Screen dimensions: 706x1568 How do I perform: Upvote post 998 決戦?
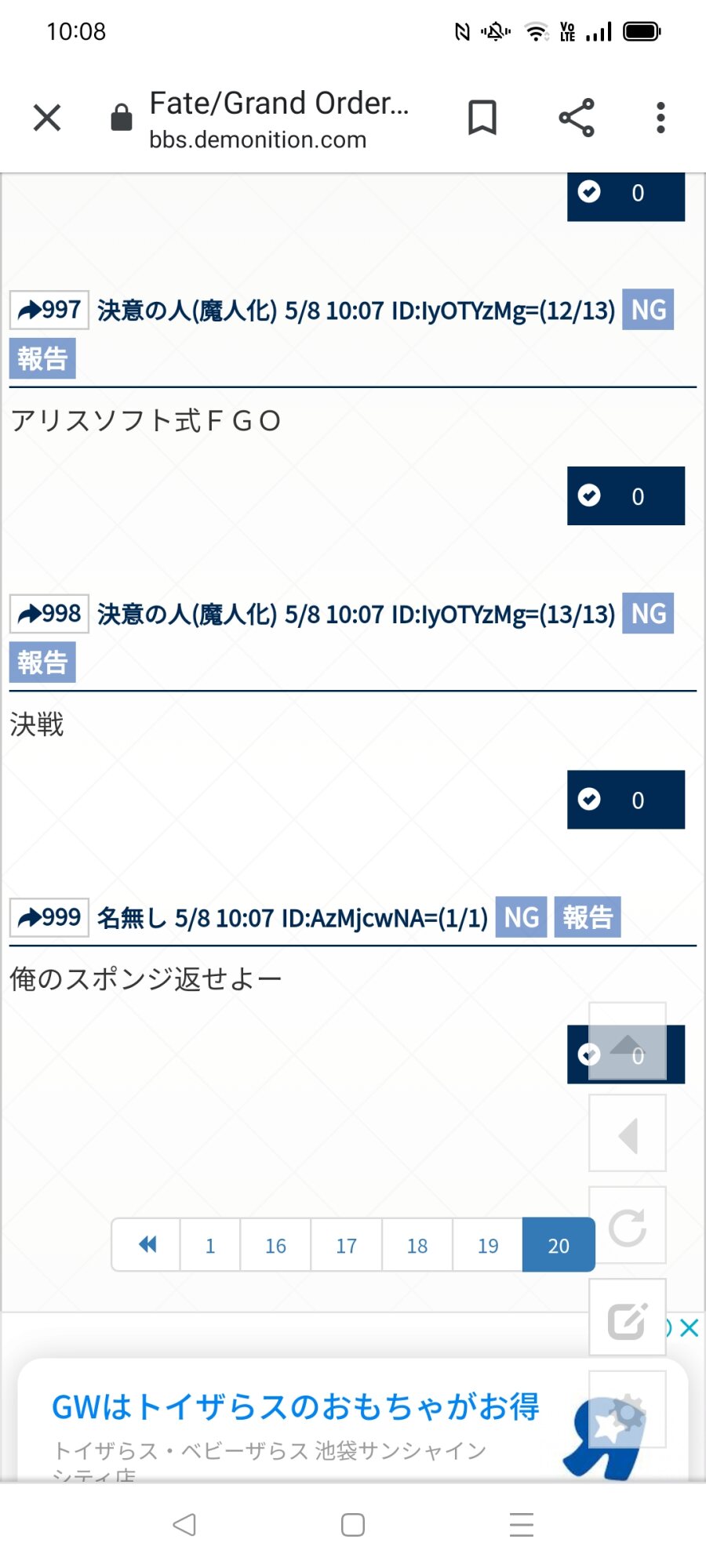(x=625, y=800)
